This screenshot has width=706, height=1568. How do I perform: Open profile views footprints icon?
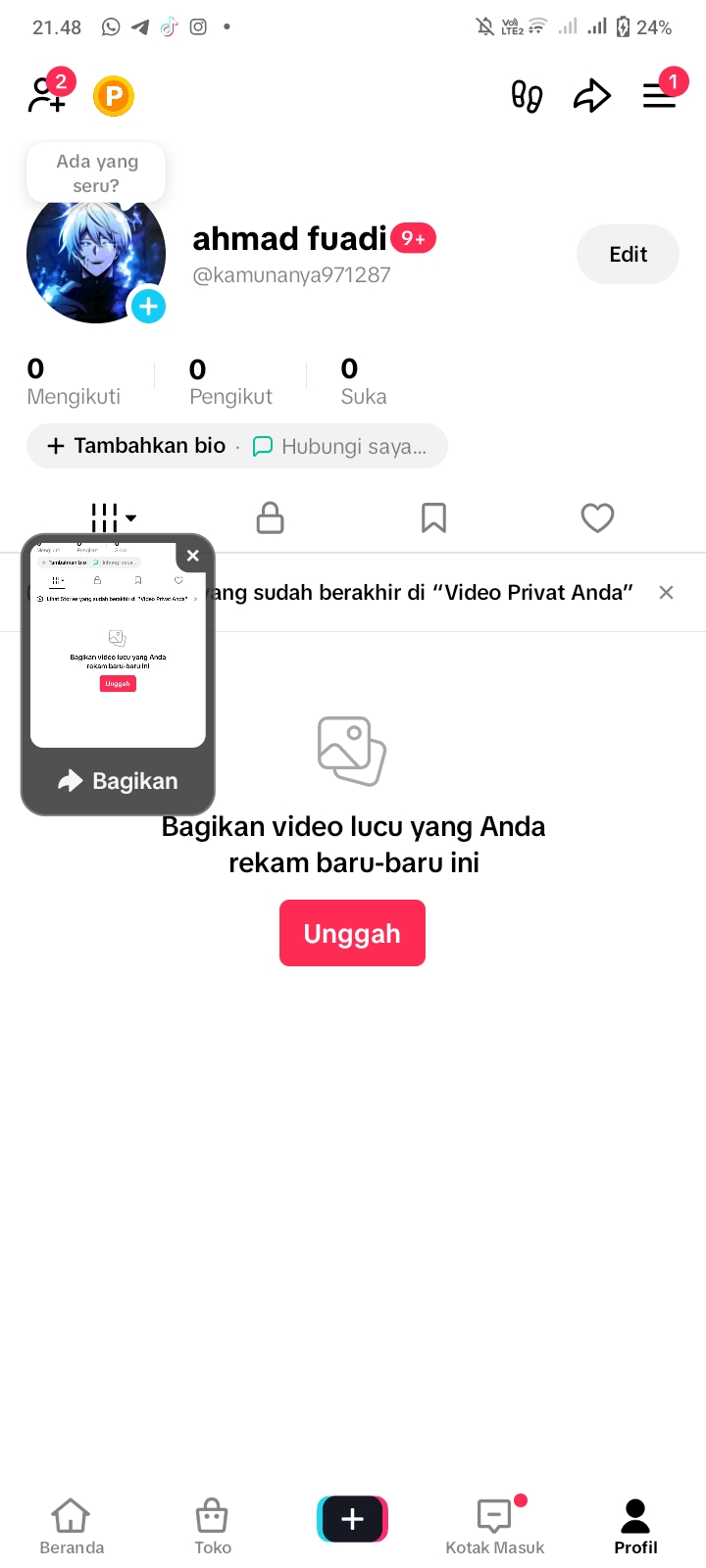tap(527, 96)
